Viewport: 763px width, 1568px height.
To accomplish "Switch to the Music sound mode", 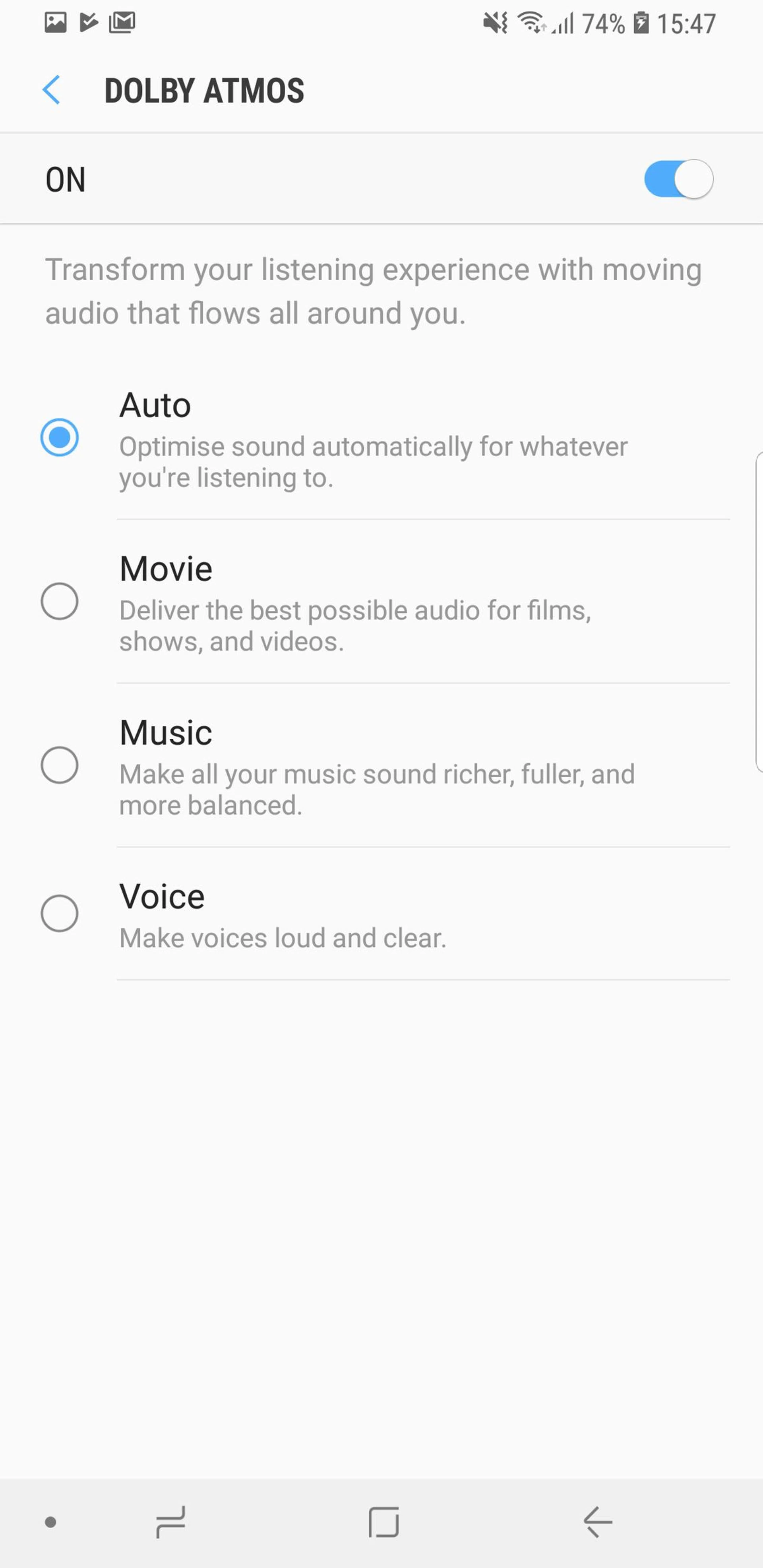I will (x=60, y=765).
